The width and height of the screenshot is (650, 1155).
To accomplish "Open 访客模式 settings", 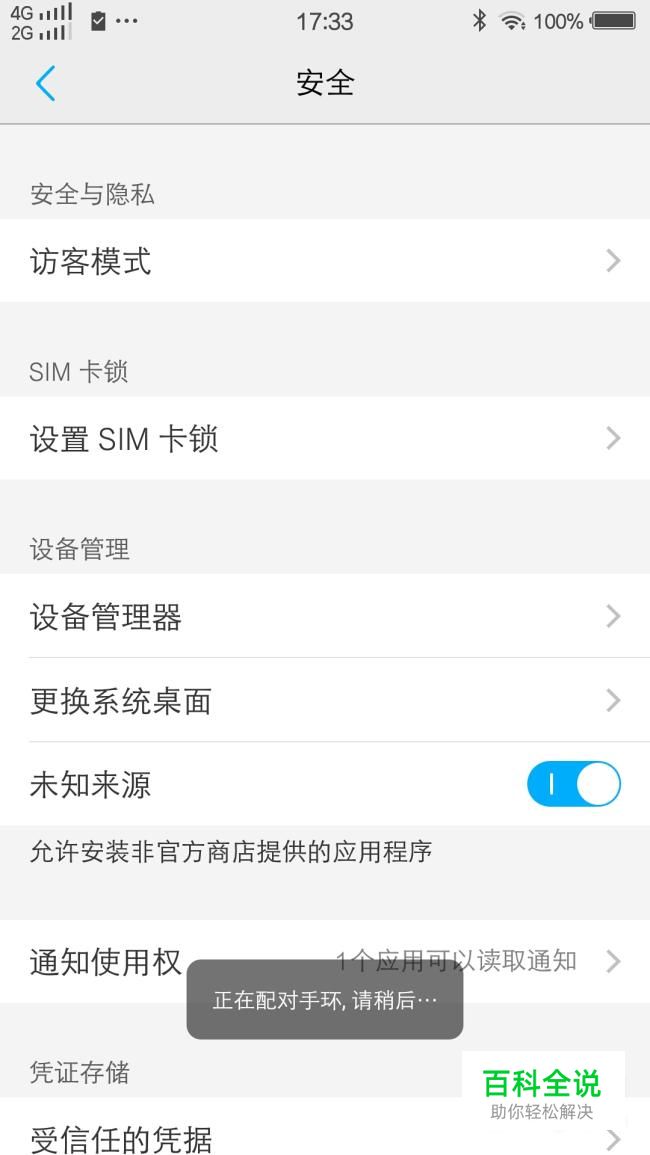I will coord(325,261).
